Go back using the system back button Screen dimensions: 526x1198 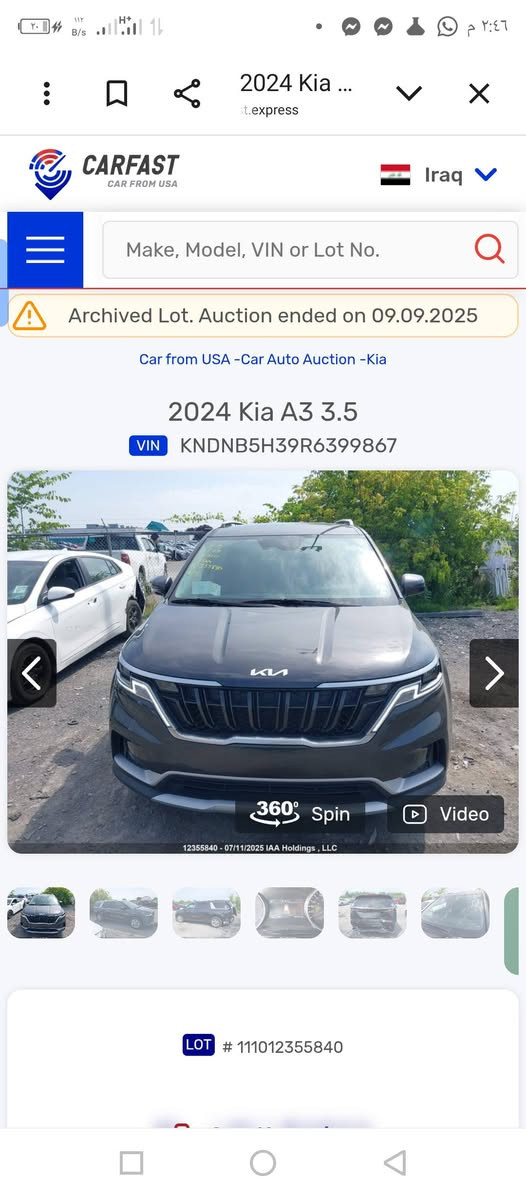click(394, 1163)
